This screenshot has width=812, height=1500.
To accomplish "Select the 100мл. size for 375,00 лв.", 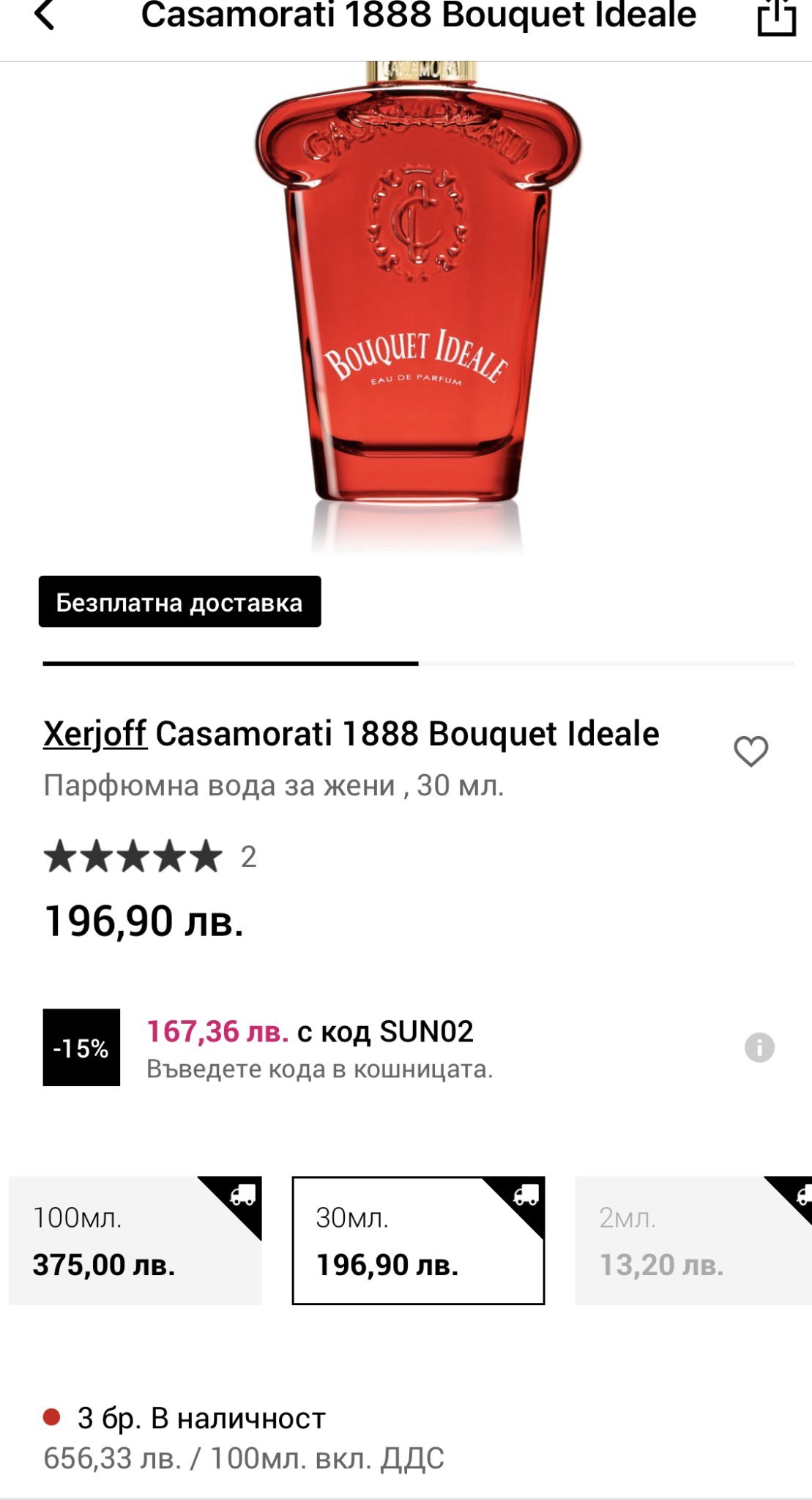I will [x=135, y=1241].
